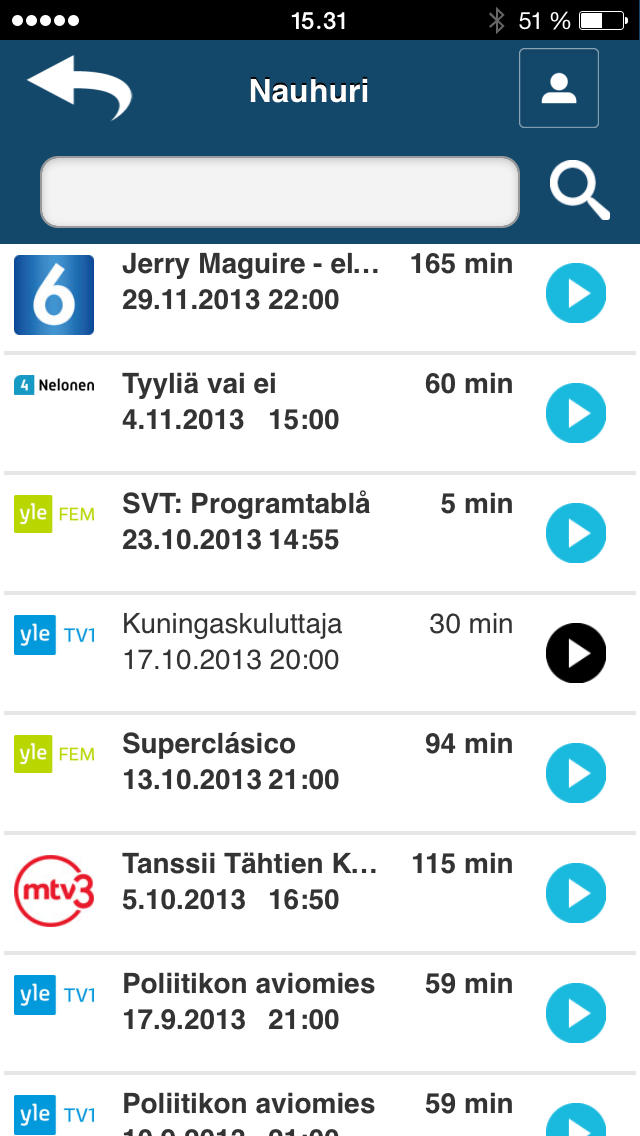Focus the recordings search field

(280, 192)
